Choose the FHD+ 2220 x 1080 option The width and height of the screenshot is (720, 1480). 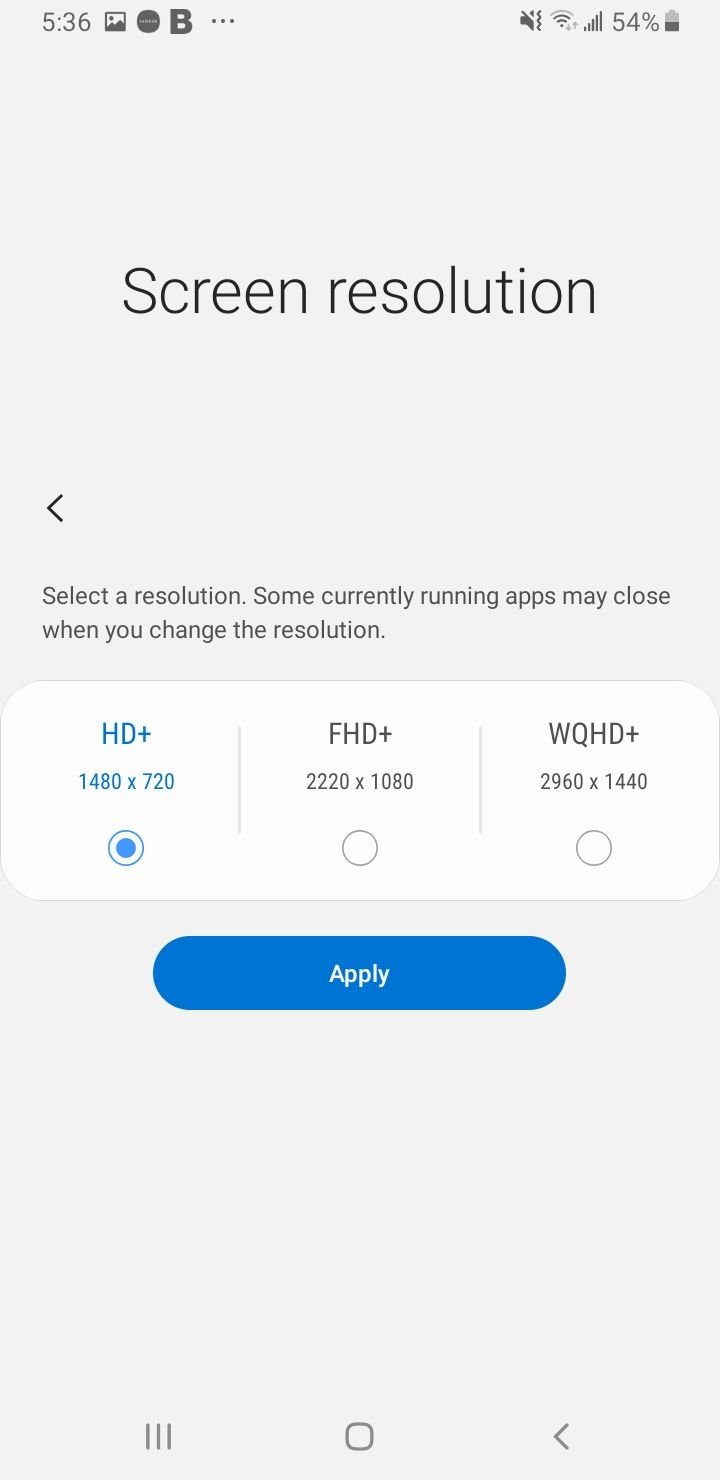(x=360, y=848)
